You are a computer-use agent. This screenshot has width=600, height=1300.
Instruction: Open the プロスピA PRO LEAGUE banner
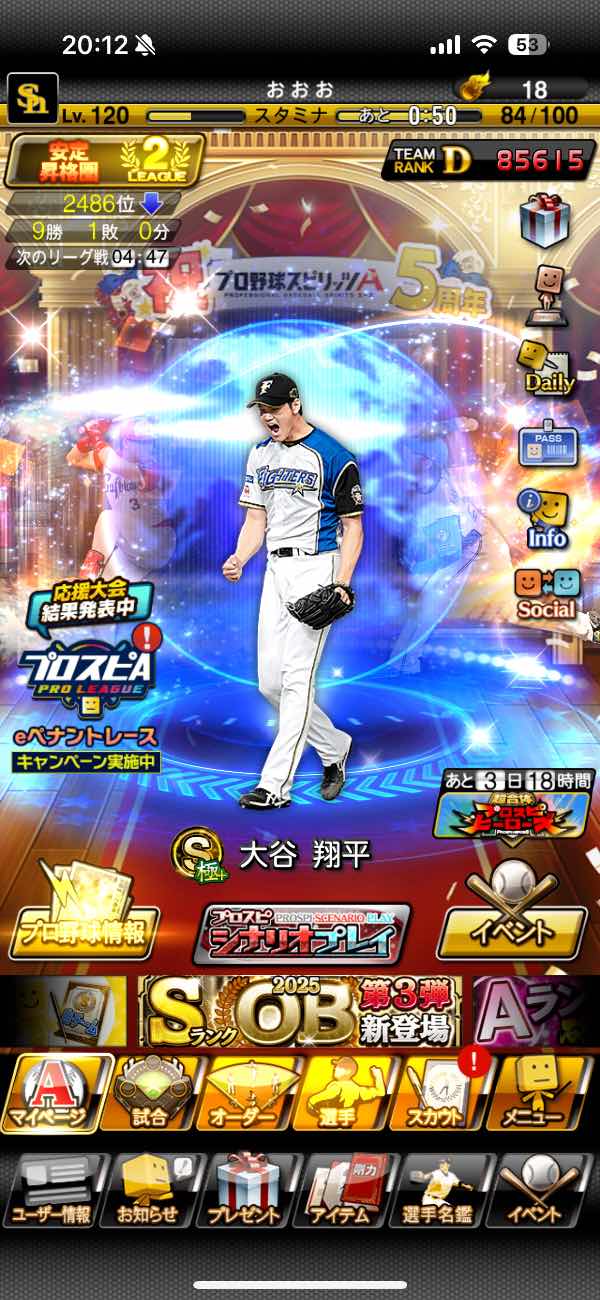[85, 665]
